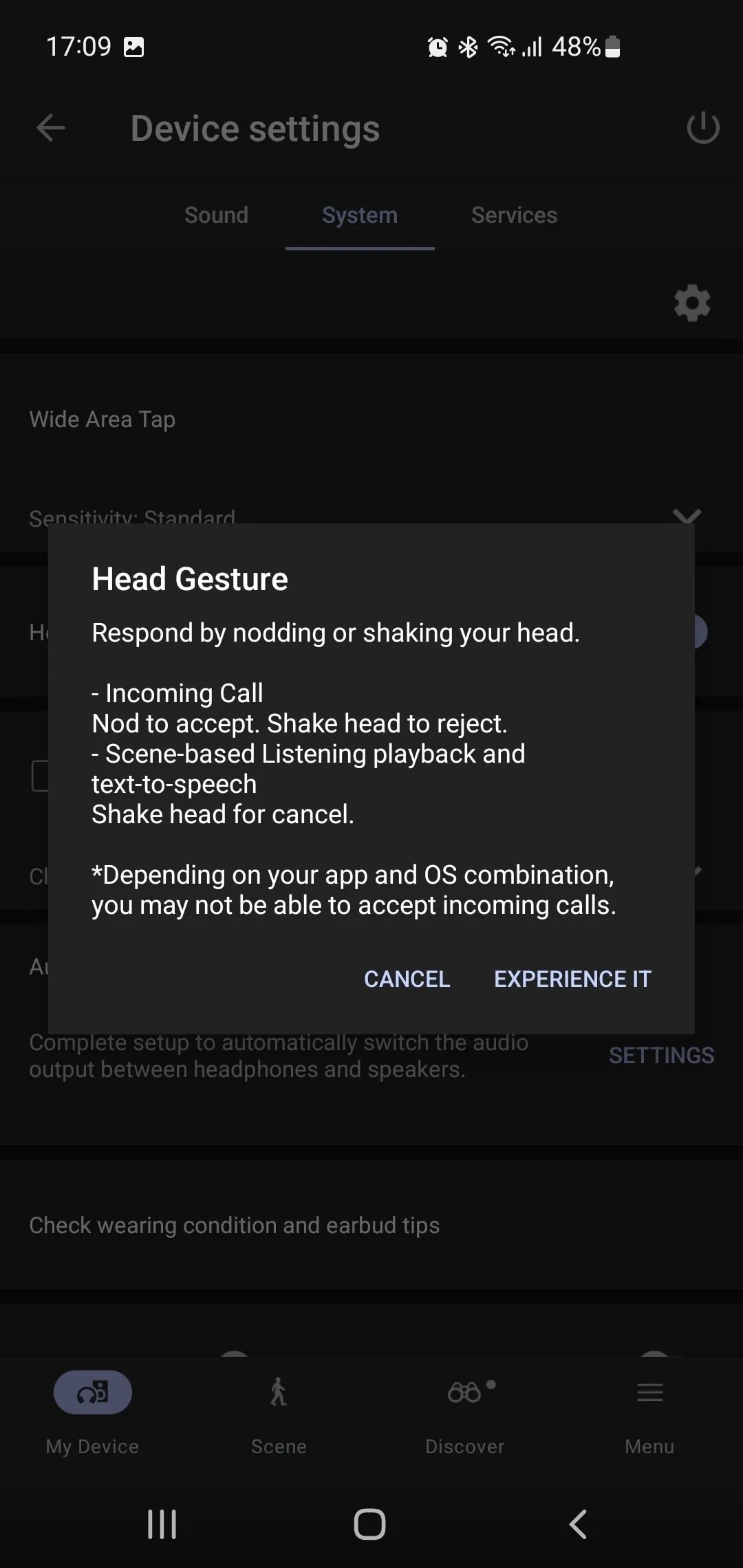This screenshot has width=743, height=1568.
Task: Tap EXPERIENCE IT to try head gestures
Action: 572,979
